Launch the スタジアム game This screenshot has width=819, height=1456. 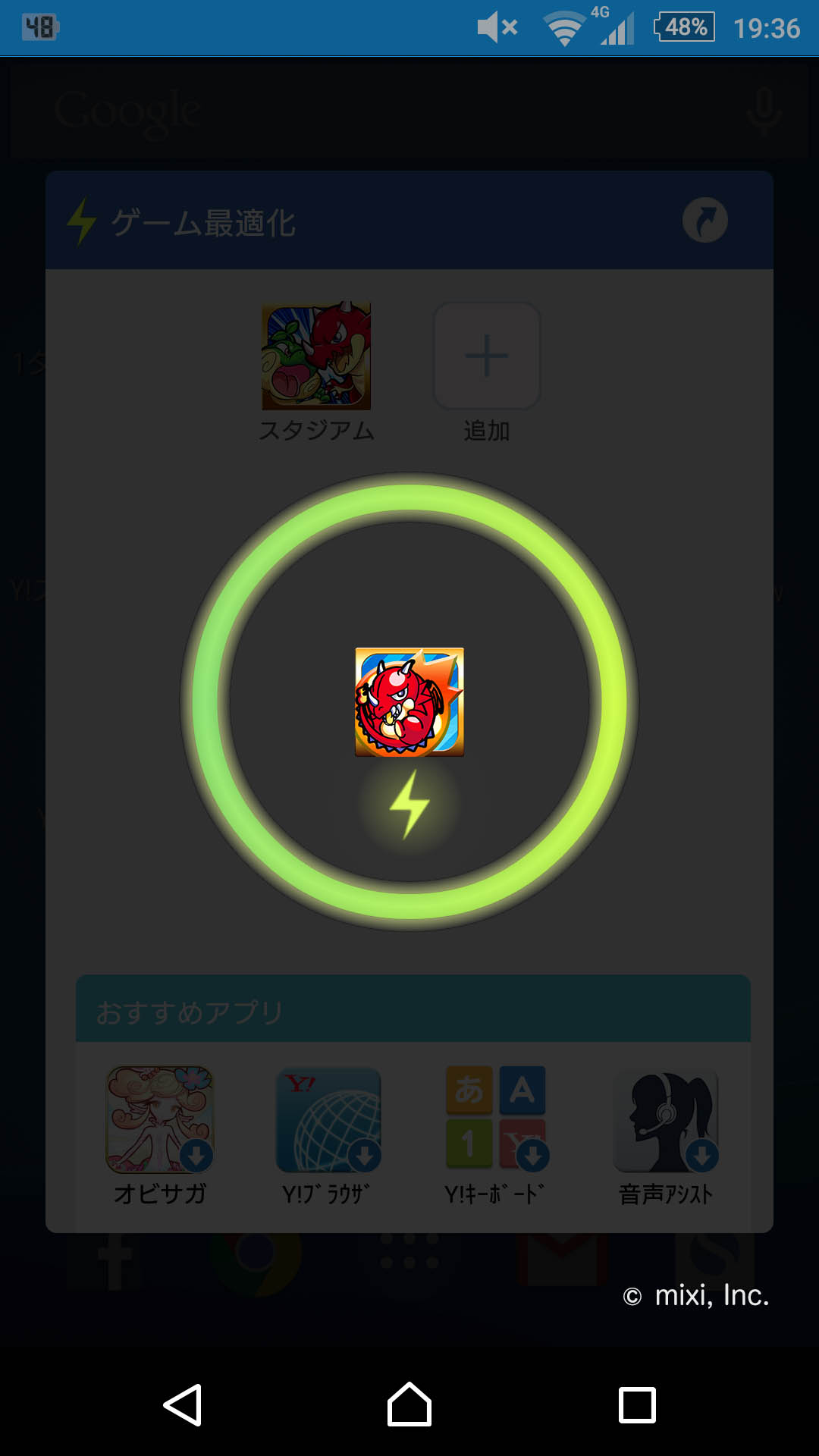click(316, 356)
